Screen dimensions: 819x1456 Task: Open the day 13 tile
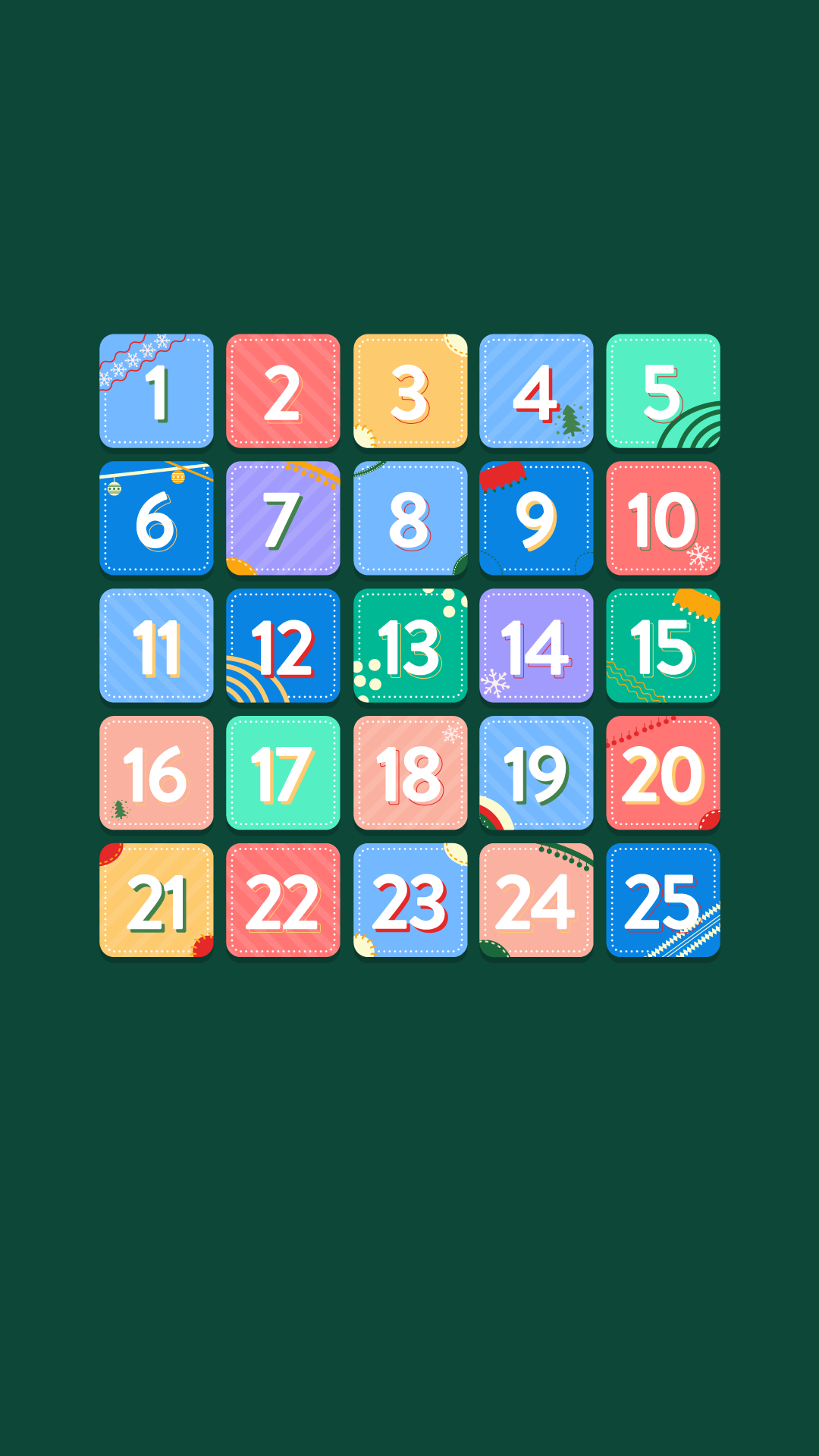(x=410, y=646)
